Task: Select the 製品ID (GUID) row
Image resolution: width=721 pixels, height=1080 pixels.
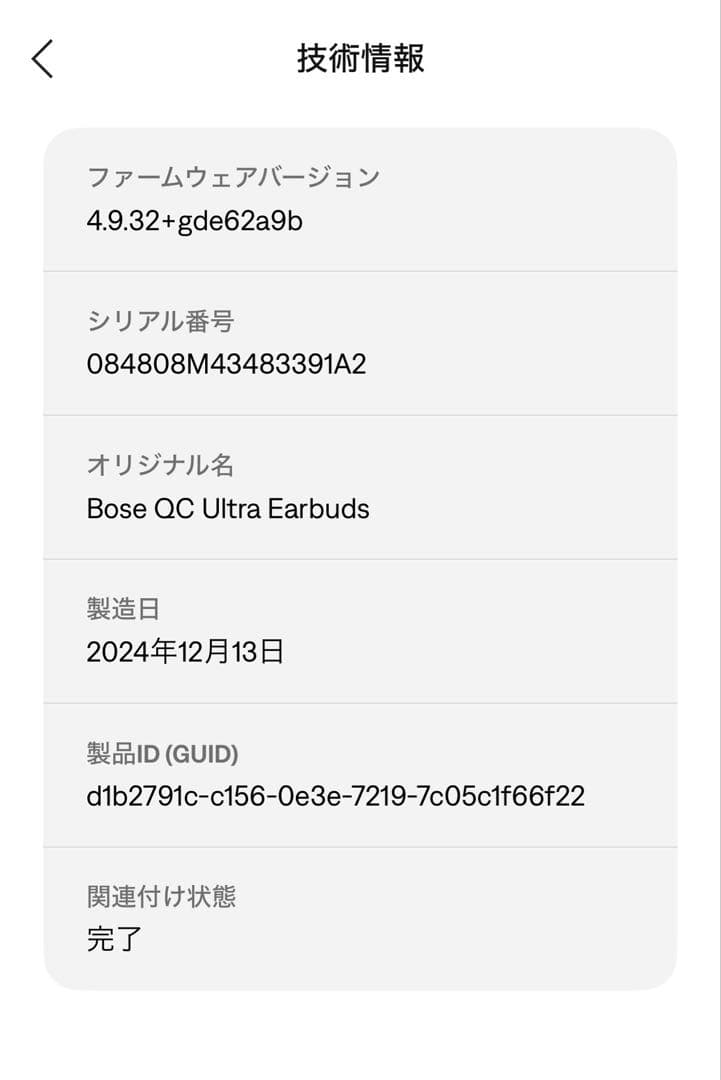Action: pos(360,772)
